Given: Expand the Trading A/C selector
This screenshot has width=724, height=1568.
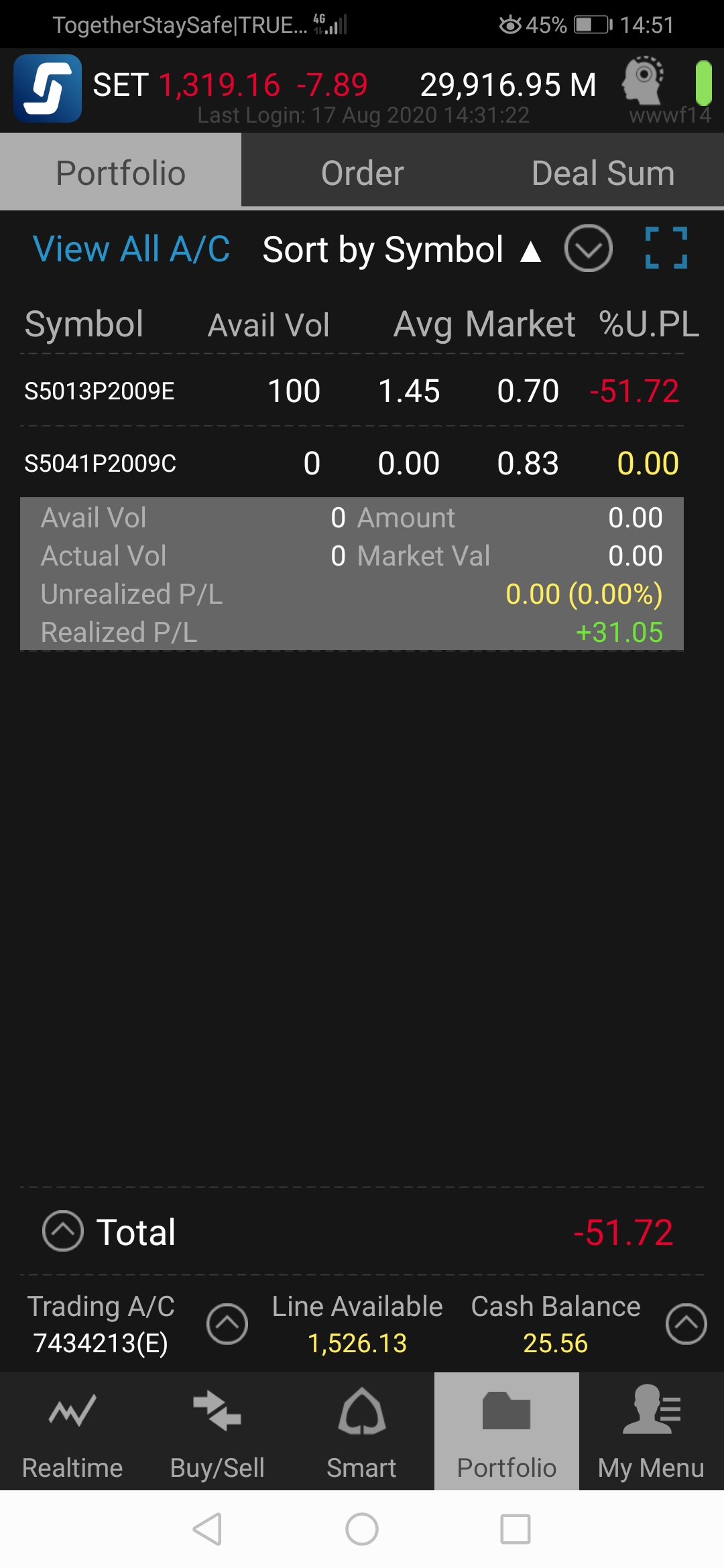Looking at the screenshot, I should 227,1323.
